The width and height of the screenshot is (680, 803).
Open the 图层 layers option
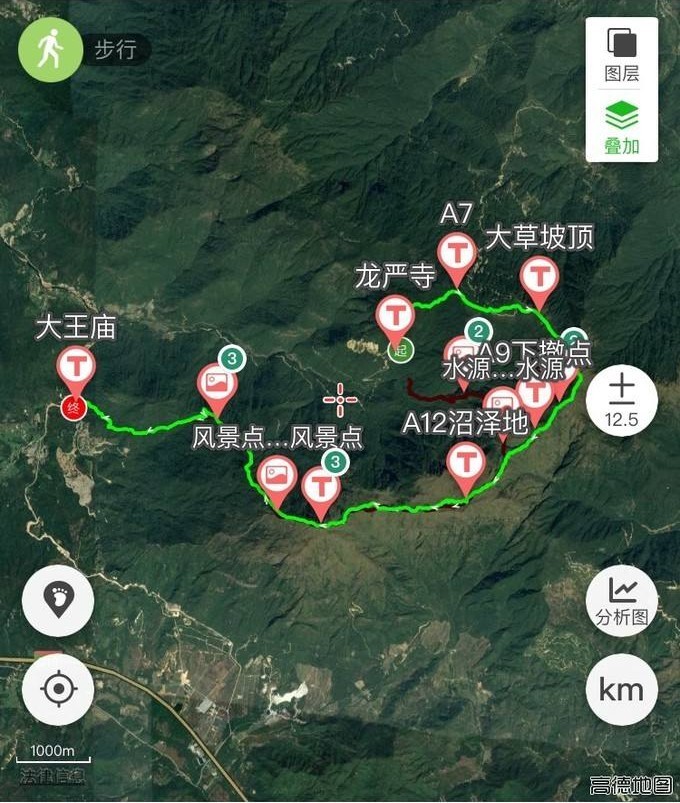(621, 54)
